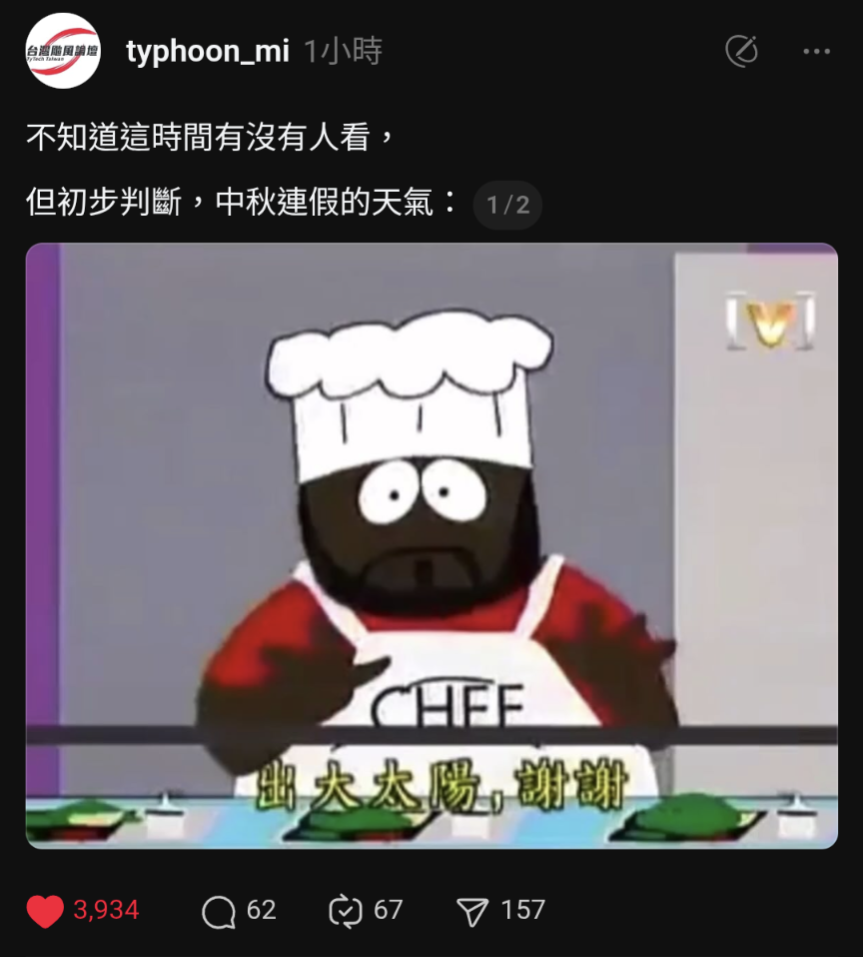This screenshot has width=863, height=957.
Task: Open the three-dot overflow menu
Action: point(816,51)
